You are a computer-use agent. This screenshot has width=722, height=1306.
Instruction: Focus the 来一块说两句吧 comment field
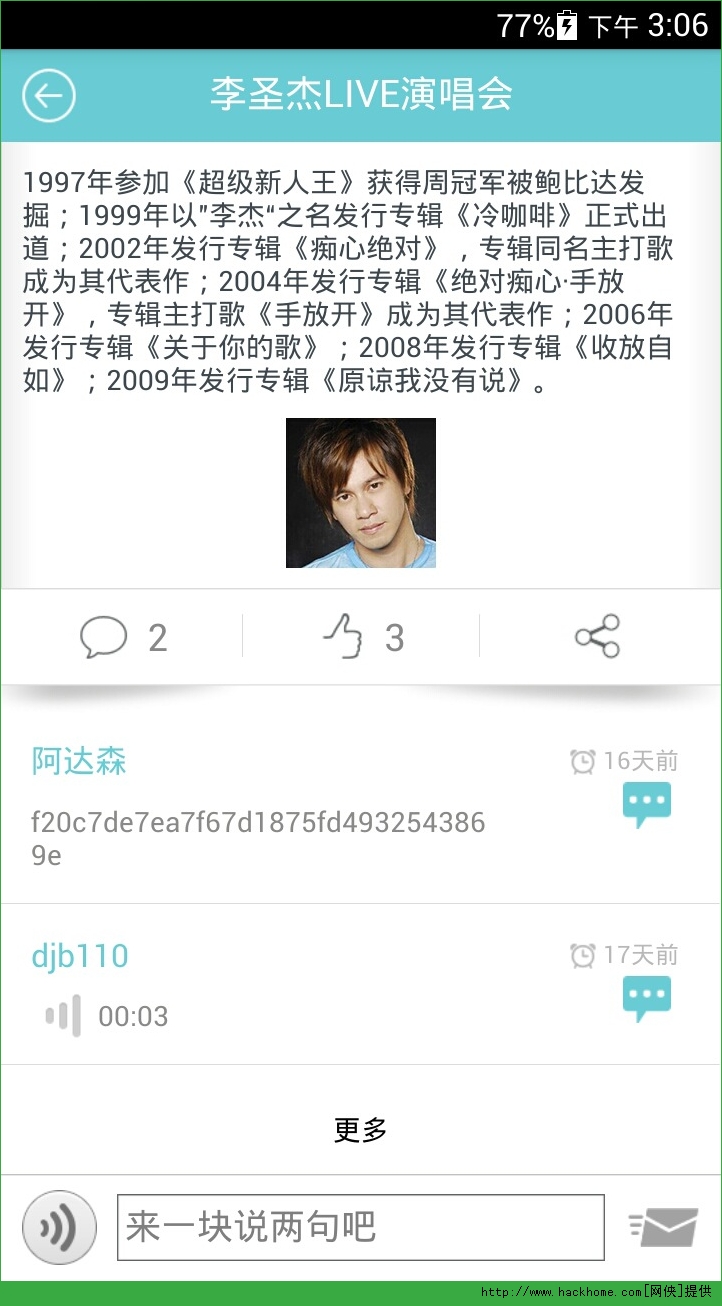click(x=360, y=1227)
